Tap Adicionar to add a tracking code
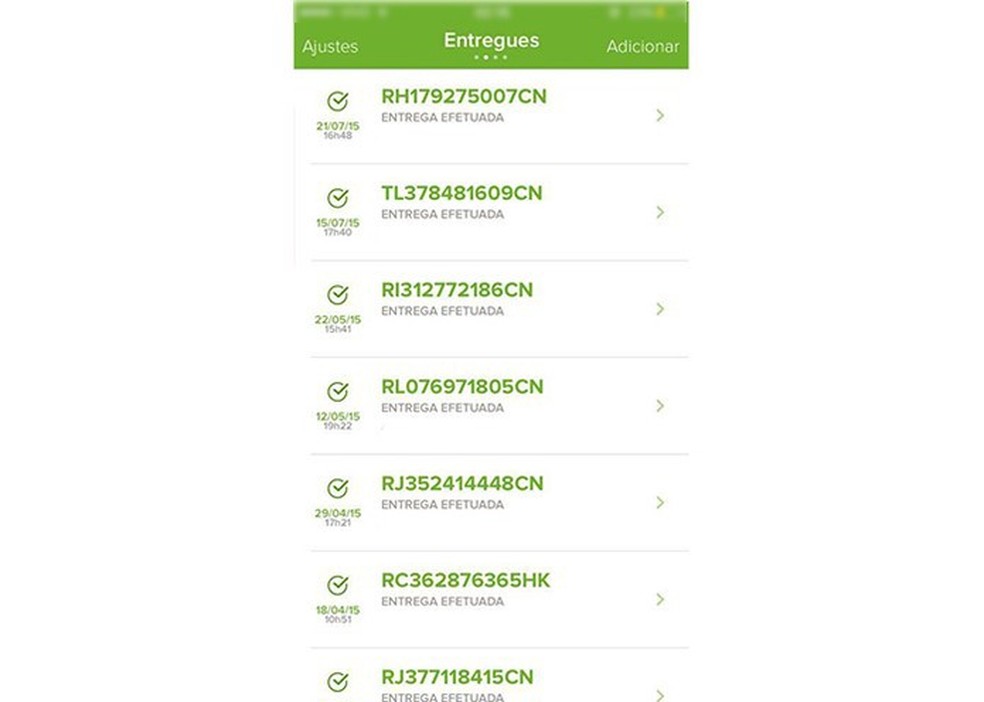Viewport: 984px width, 702px height. (x=642, y=47)
